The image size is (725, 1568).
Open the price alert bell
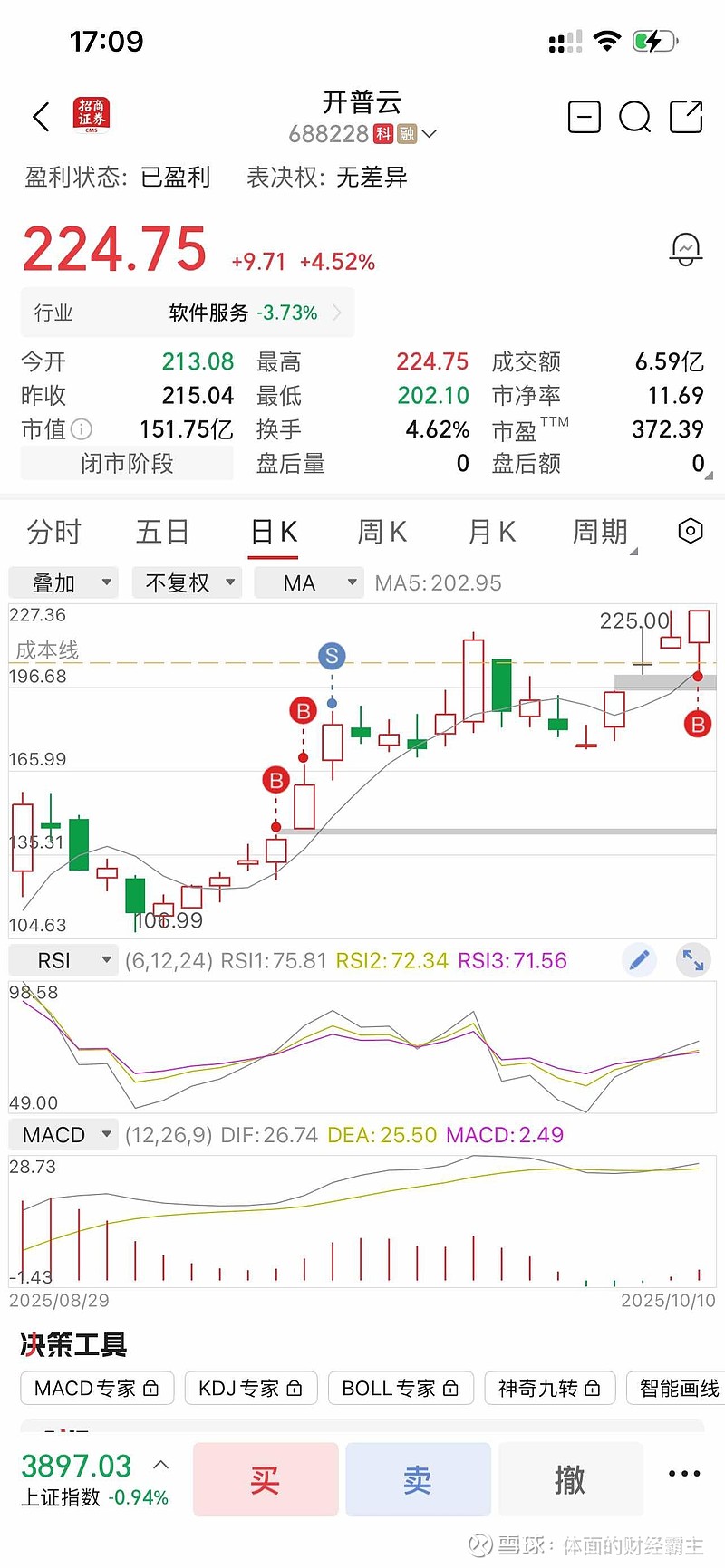(685, 249)
